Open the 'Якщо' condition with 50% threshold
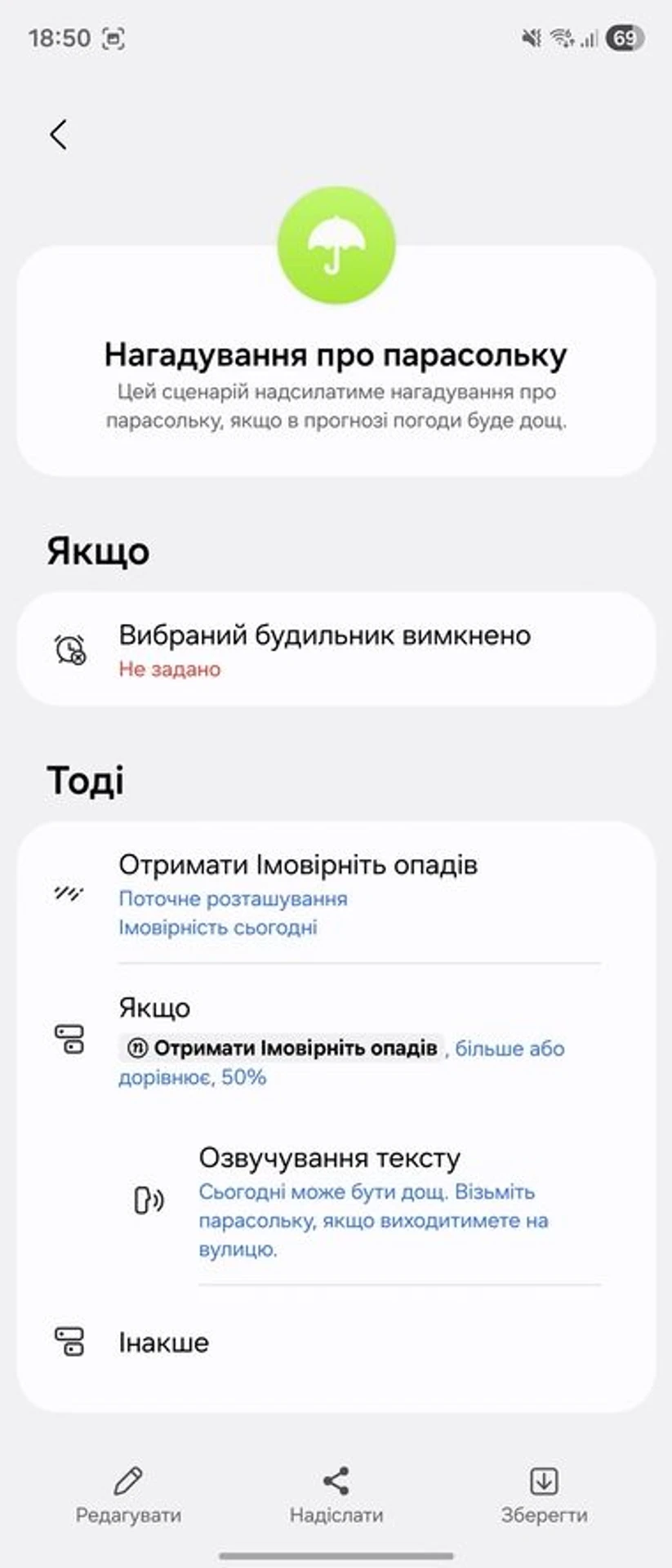The height and width of the screenshot is (1568, 672). pyautogui.click(x=335, y=1041)
